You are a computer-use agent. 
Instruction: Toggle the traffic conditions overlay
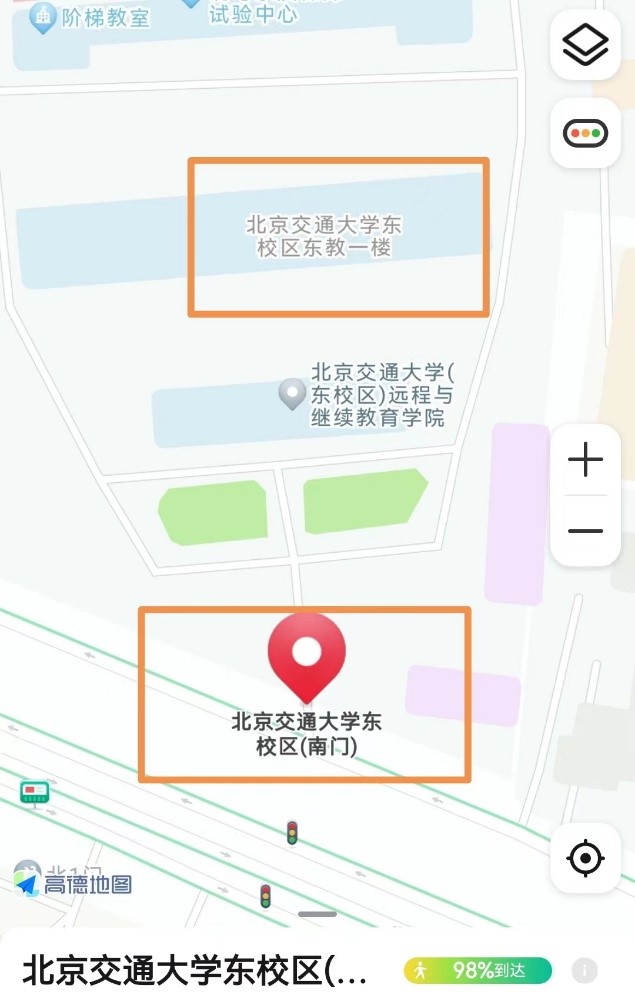coord(585,132)
